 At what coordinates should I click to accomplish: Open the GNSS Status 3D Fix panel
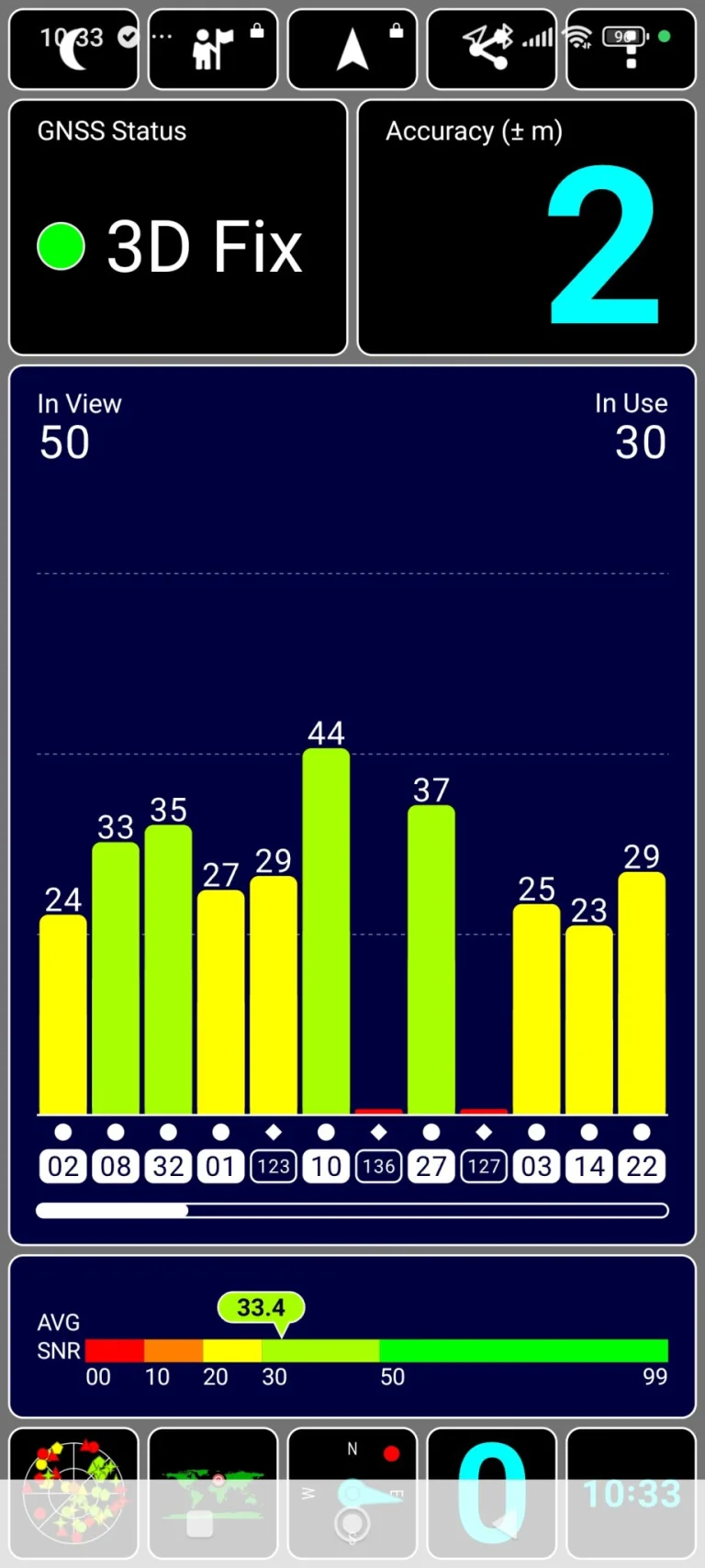(x=178, y=228)
